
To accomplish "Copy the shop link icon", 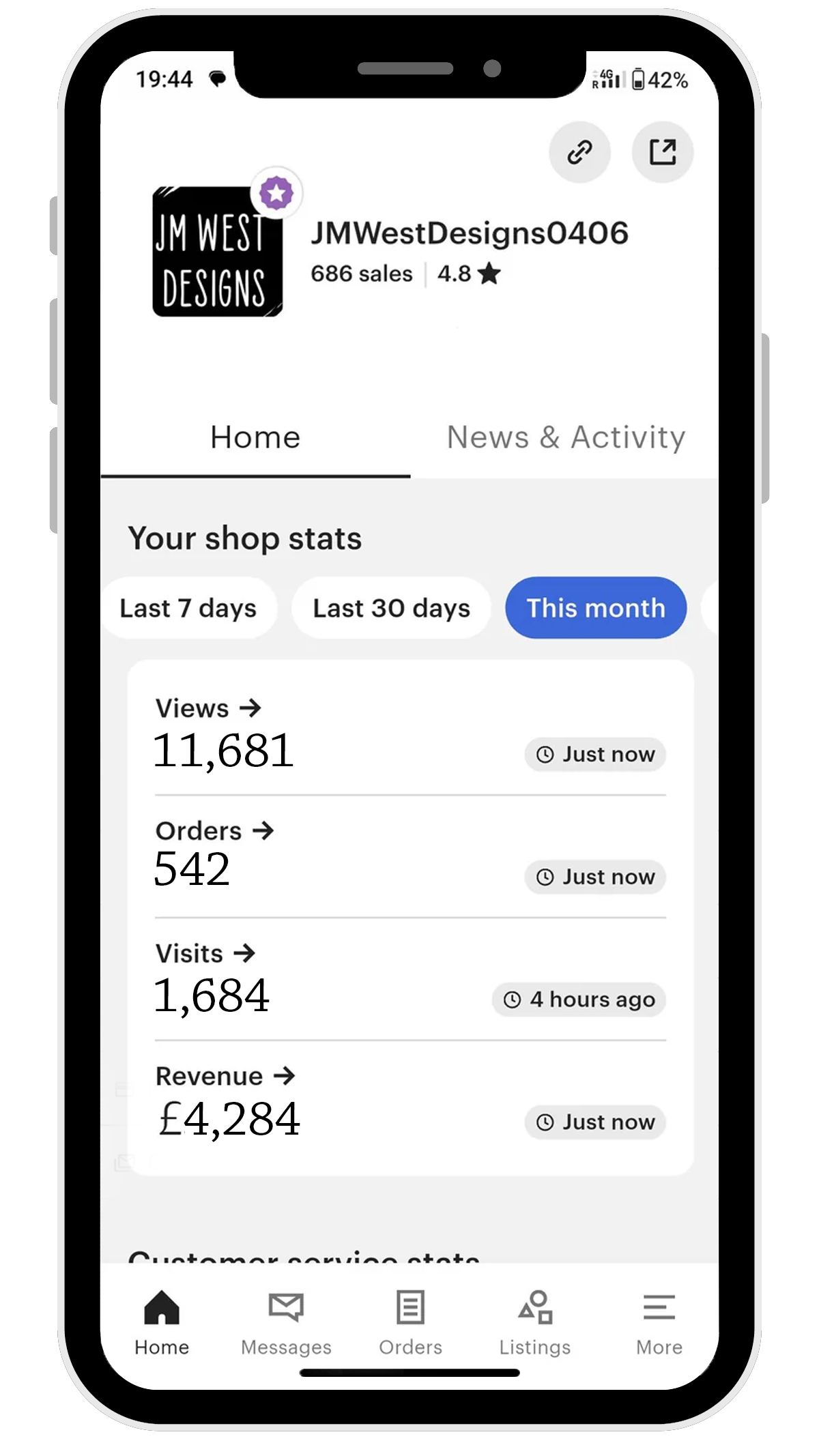I will [x=579, y=151].
